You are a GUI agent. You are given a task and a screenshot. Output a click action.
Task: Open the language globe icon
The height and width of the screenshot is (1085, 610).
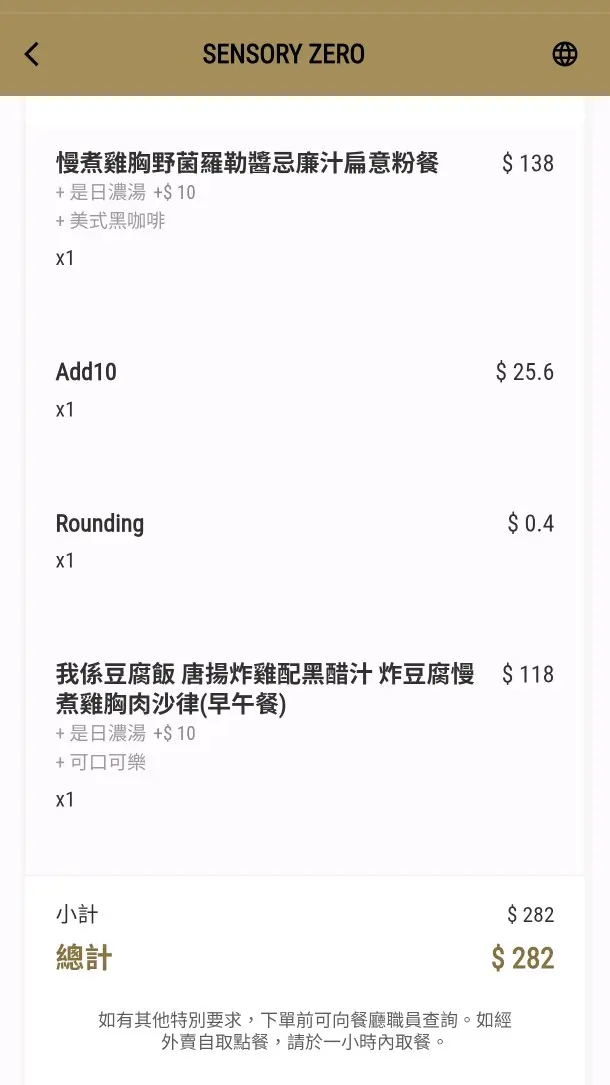tap(565, 54)
